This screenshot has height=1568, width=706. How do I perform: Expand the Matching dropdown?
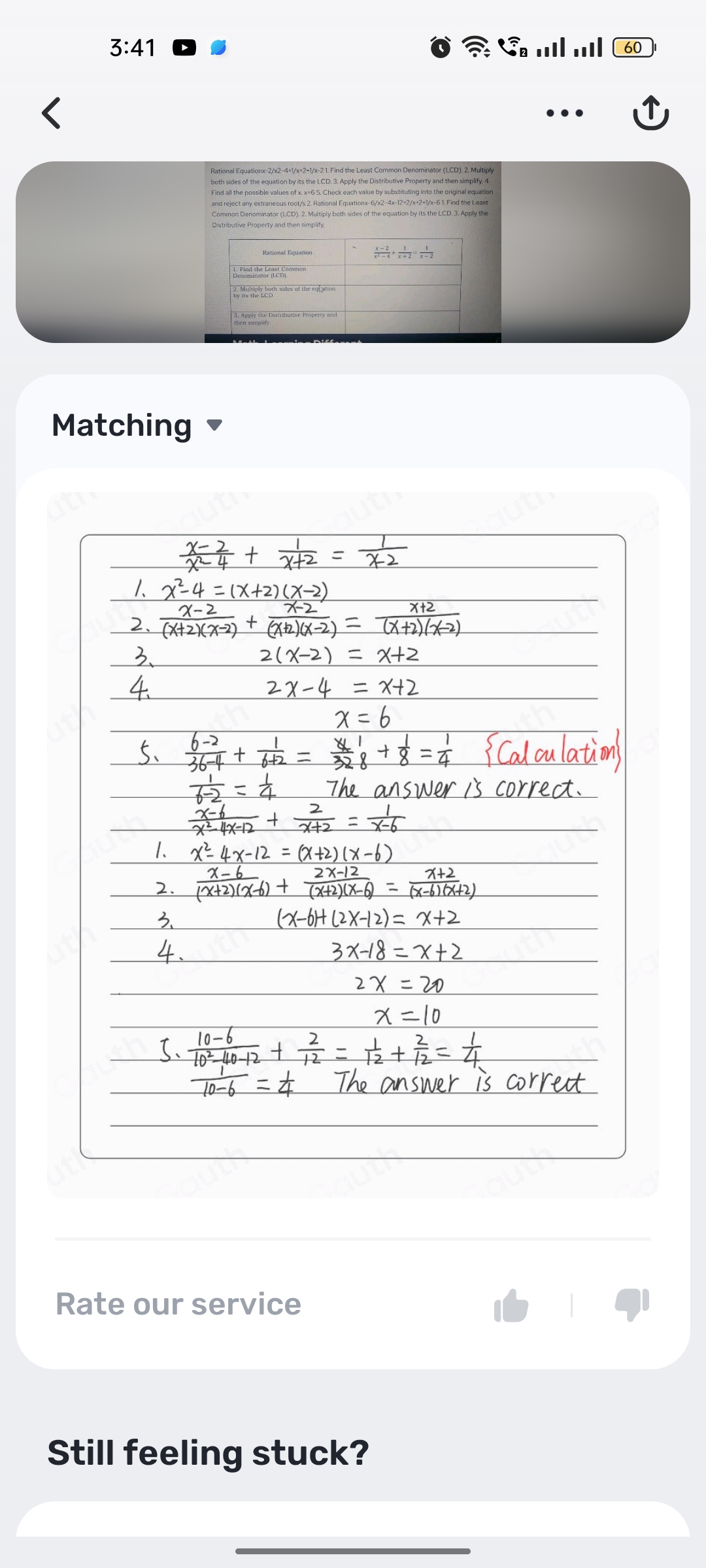point(214,425)
